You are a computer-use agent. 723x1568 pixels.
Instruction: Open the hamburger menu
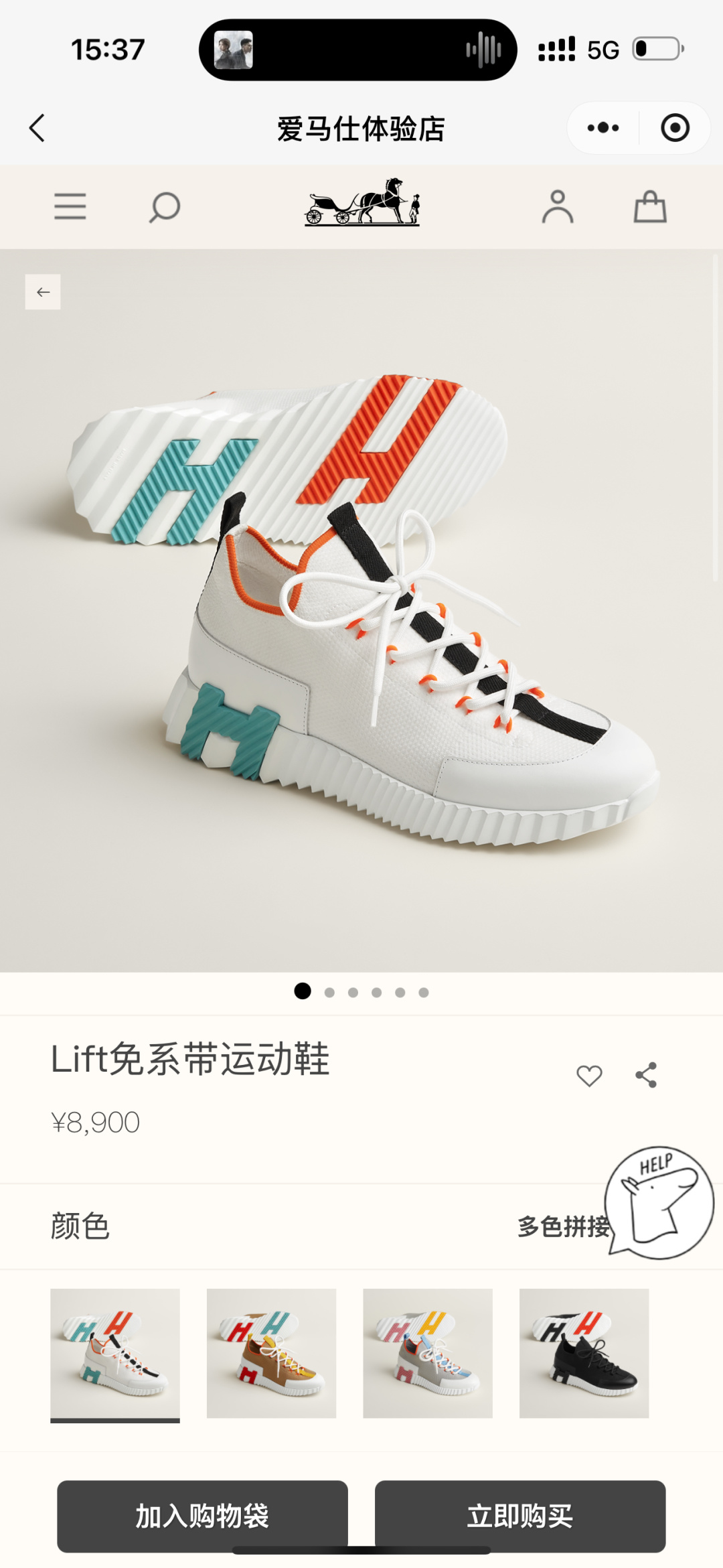[70, 206]
